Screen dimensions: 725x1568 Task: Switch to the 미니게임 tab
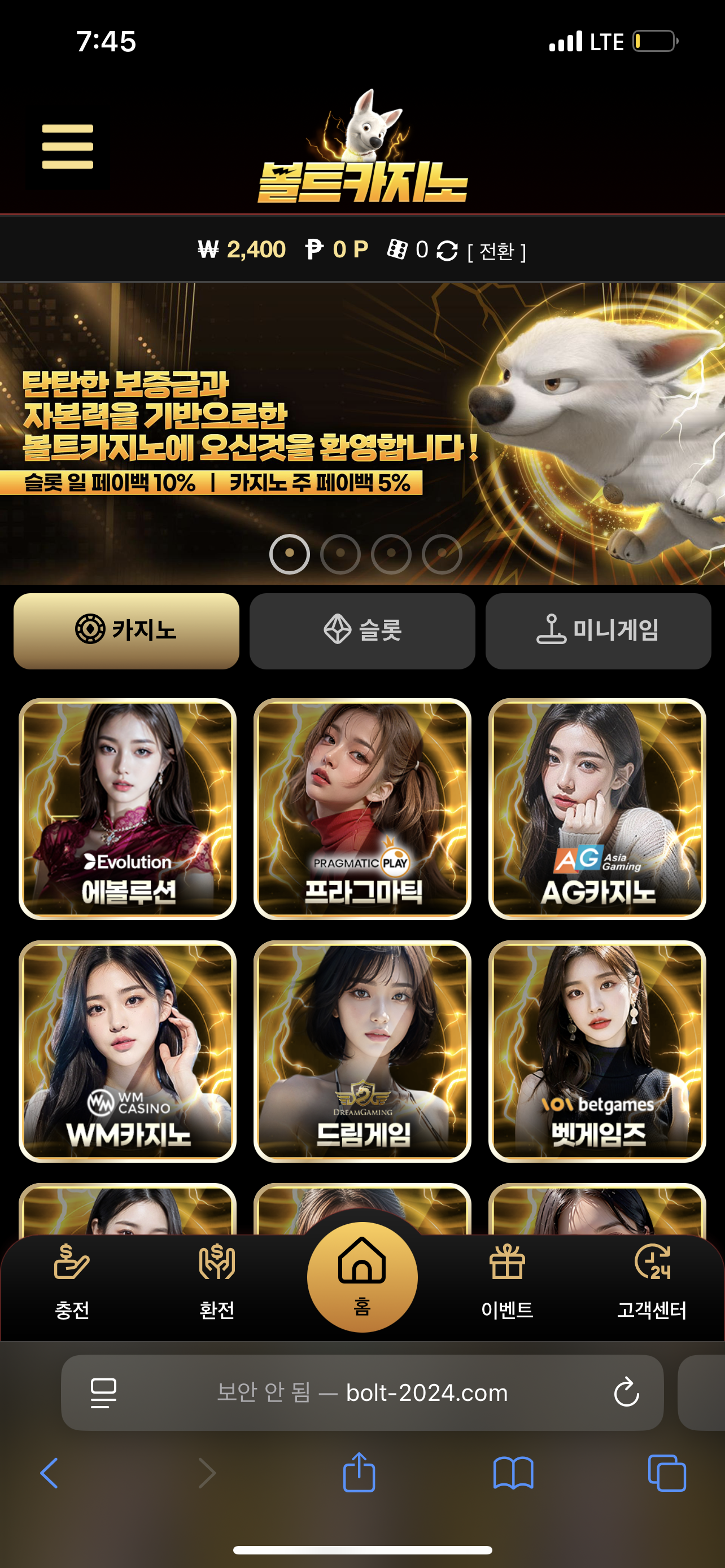pyautogui.click(x=598, y=631)
